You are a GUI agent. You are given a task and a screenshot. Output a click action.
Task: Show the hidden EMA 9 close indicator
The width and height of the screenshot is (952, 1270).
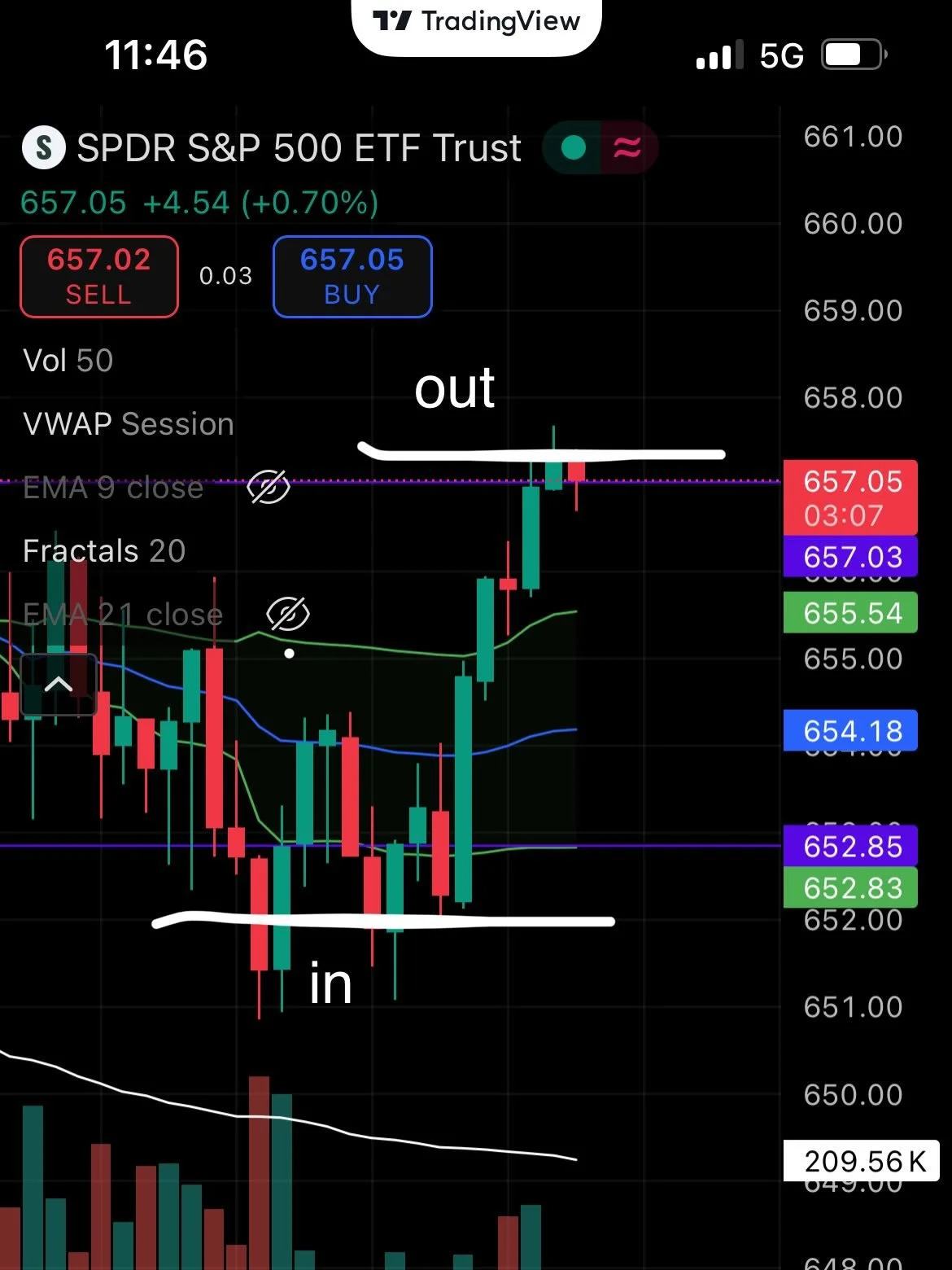(269, 487)
